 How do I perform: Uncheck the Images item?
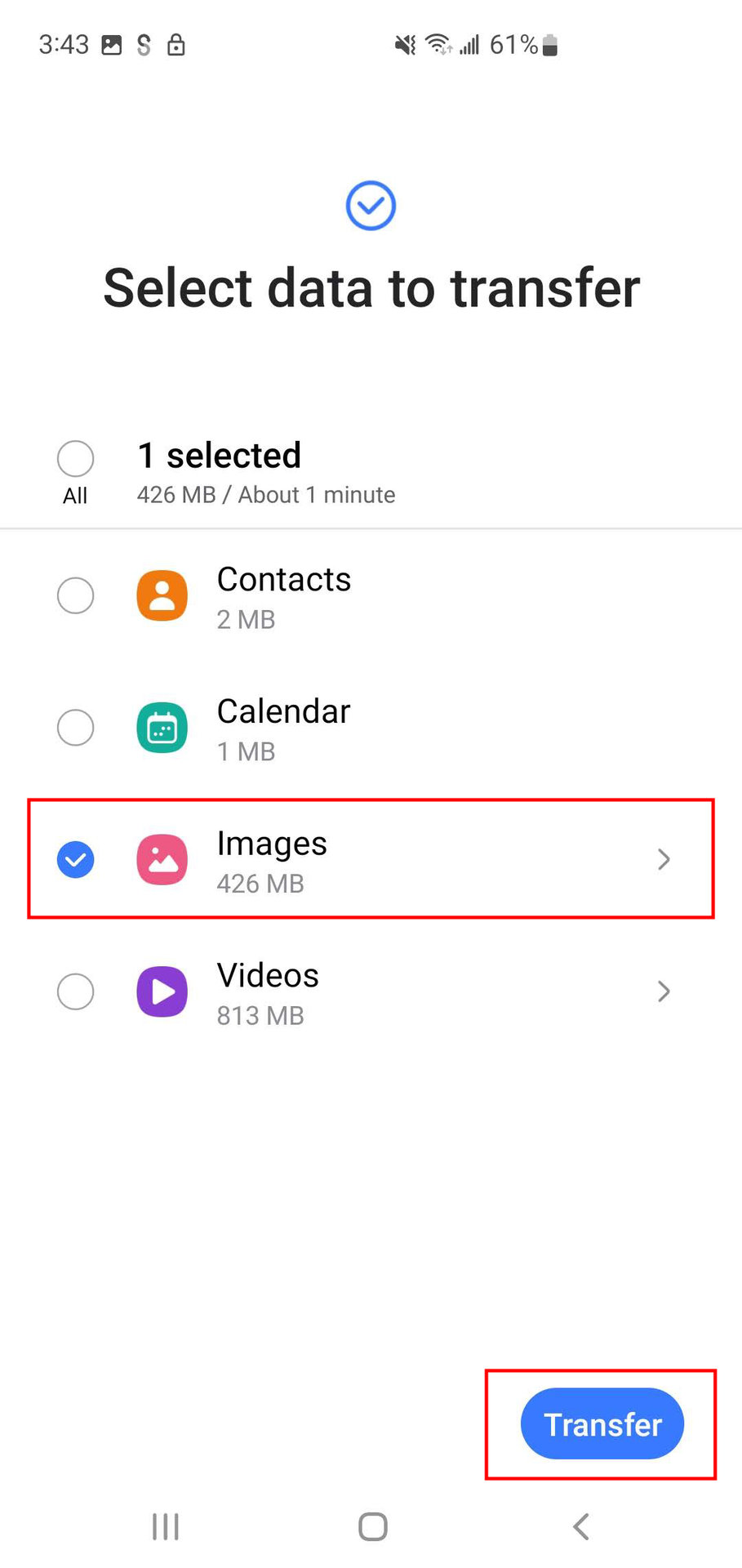point(75,859)
